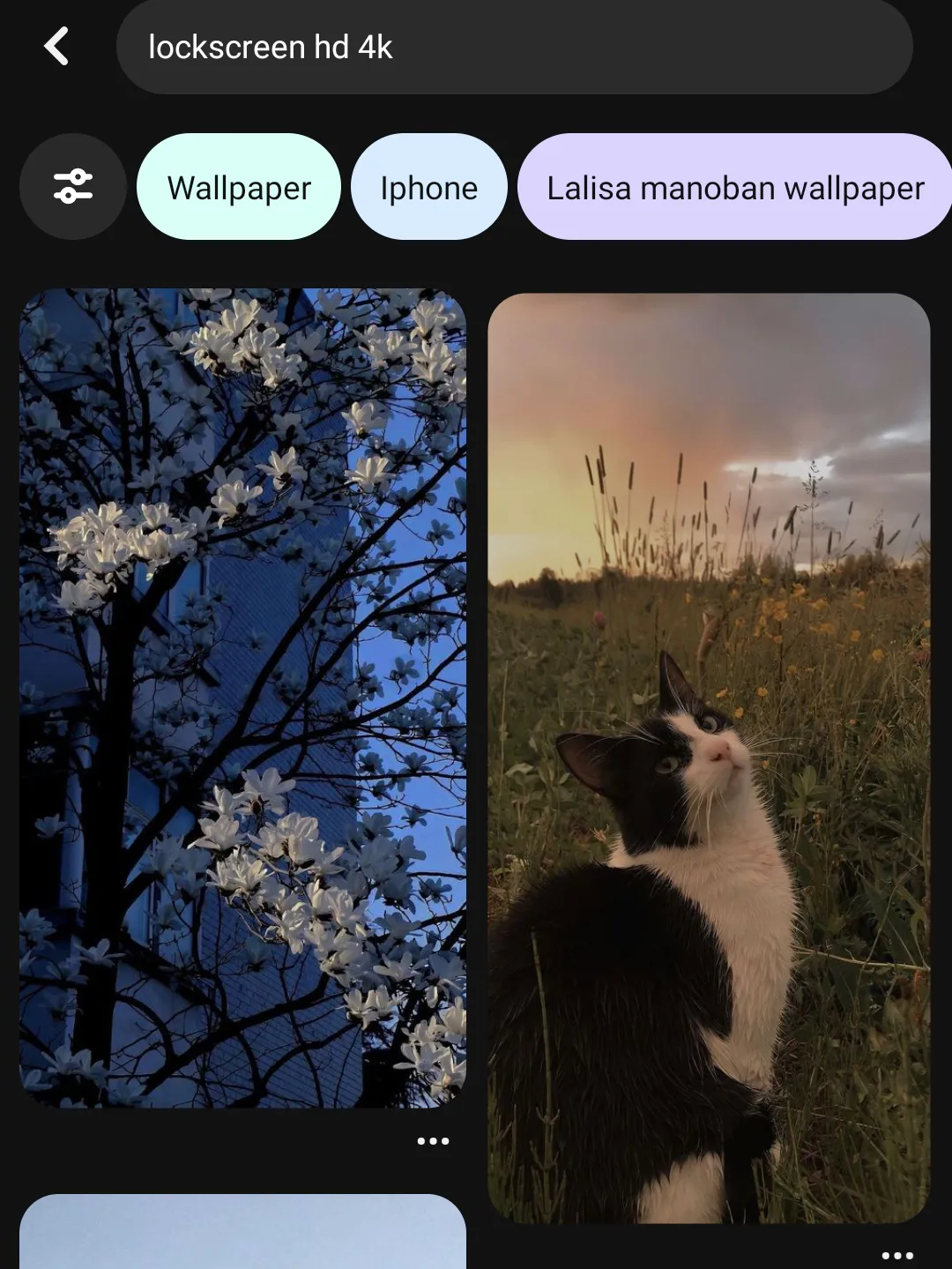Open more options under the blossom tree pin

click(x=433, y=1141)
